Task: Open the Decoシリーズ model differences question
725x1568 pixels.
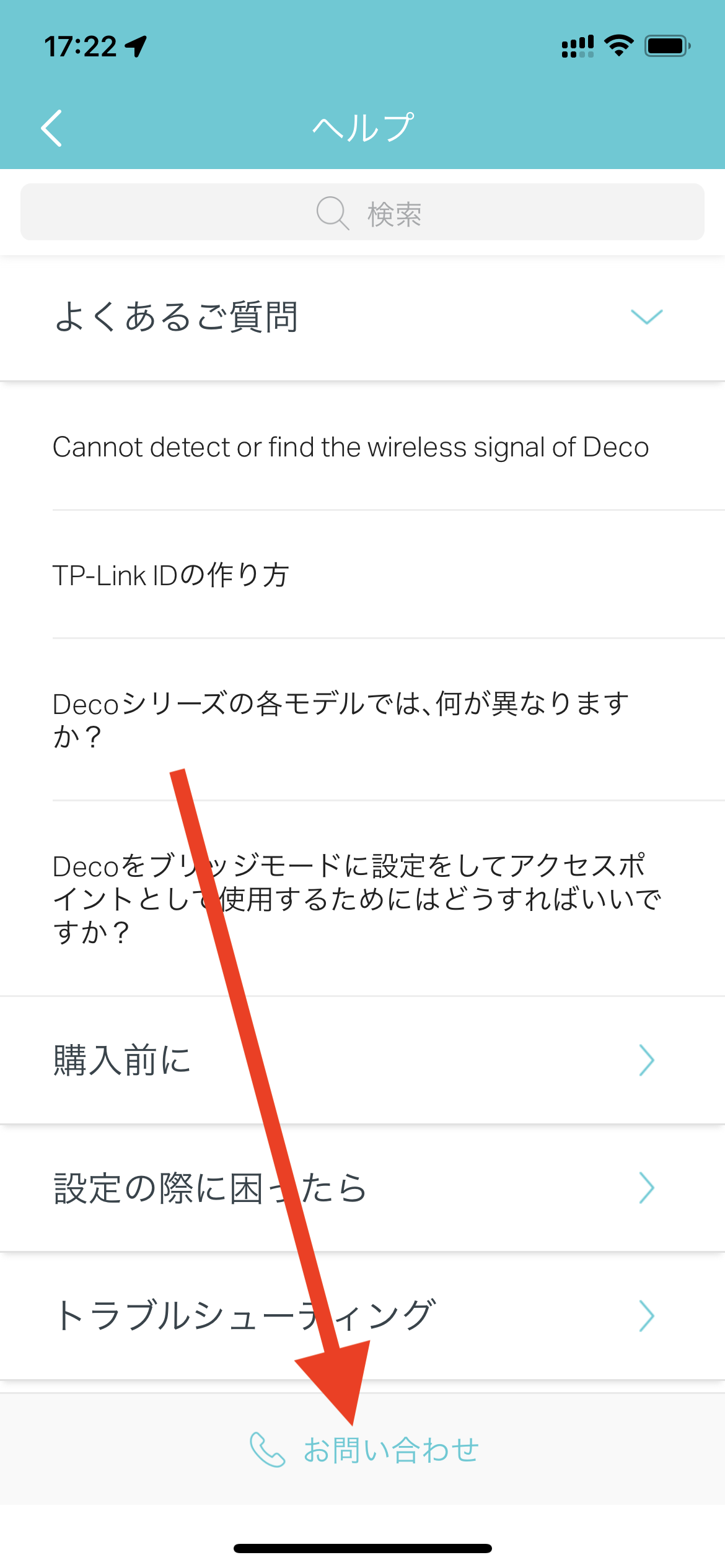Action: pyautogui.click(x=362, y=720)
